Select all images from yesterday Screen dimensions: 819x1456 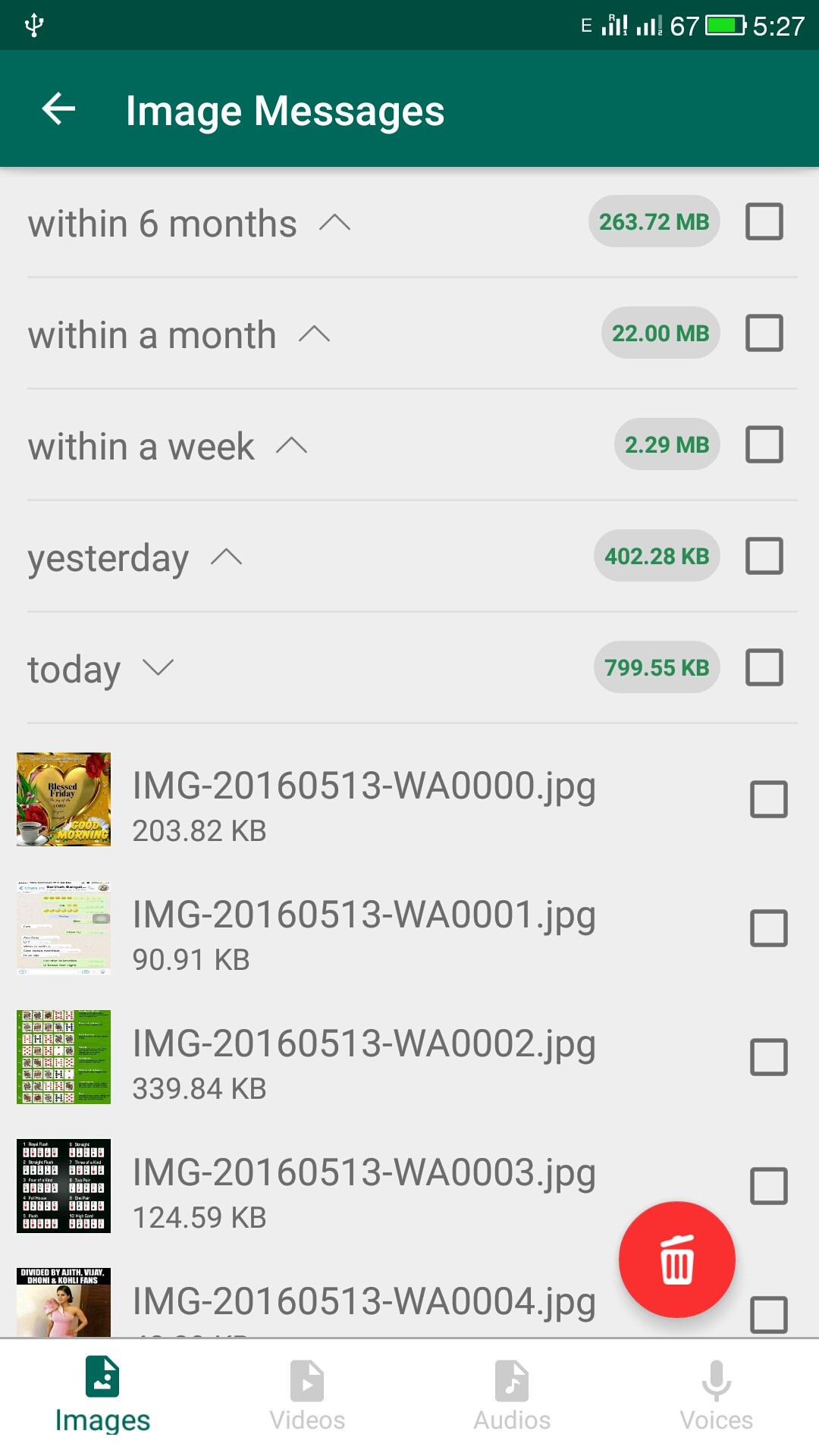764,556
